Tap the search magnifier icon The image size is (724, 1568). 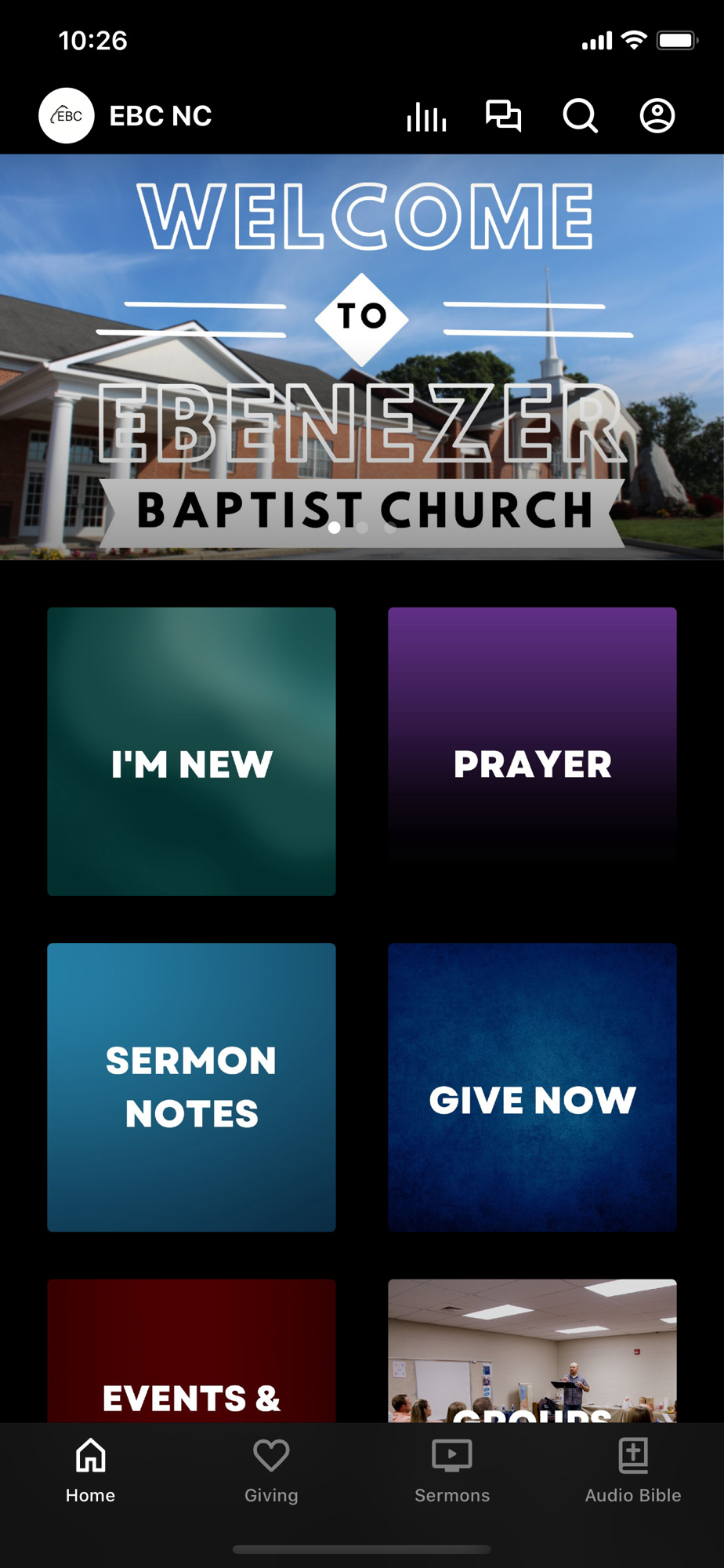[x=580, y=116]
